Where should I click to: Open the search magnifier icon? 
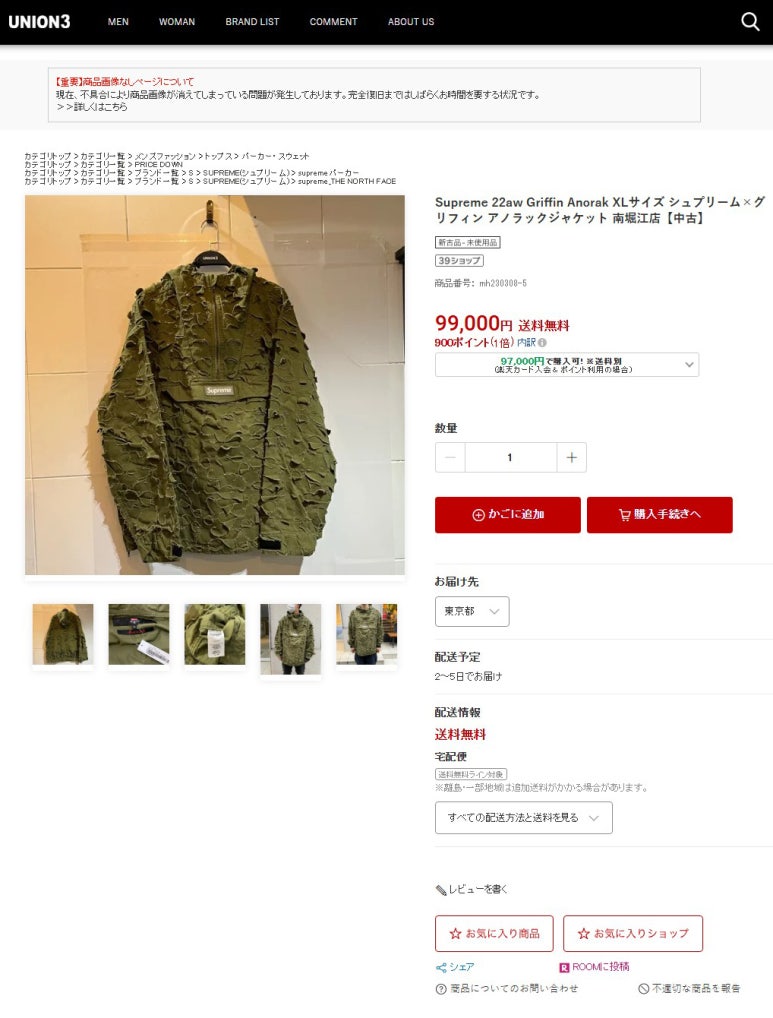tap(750, 22)
